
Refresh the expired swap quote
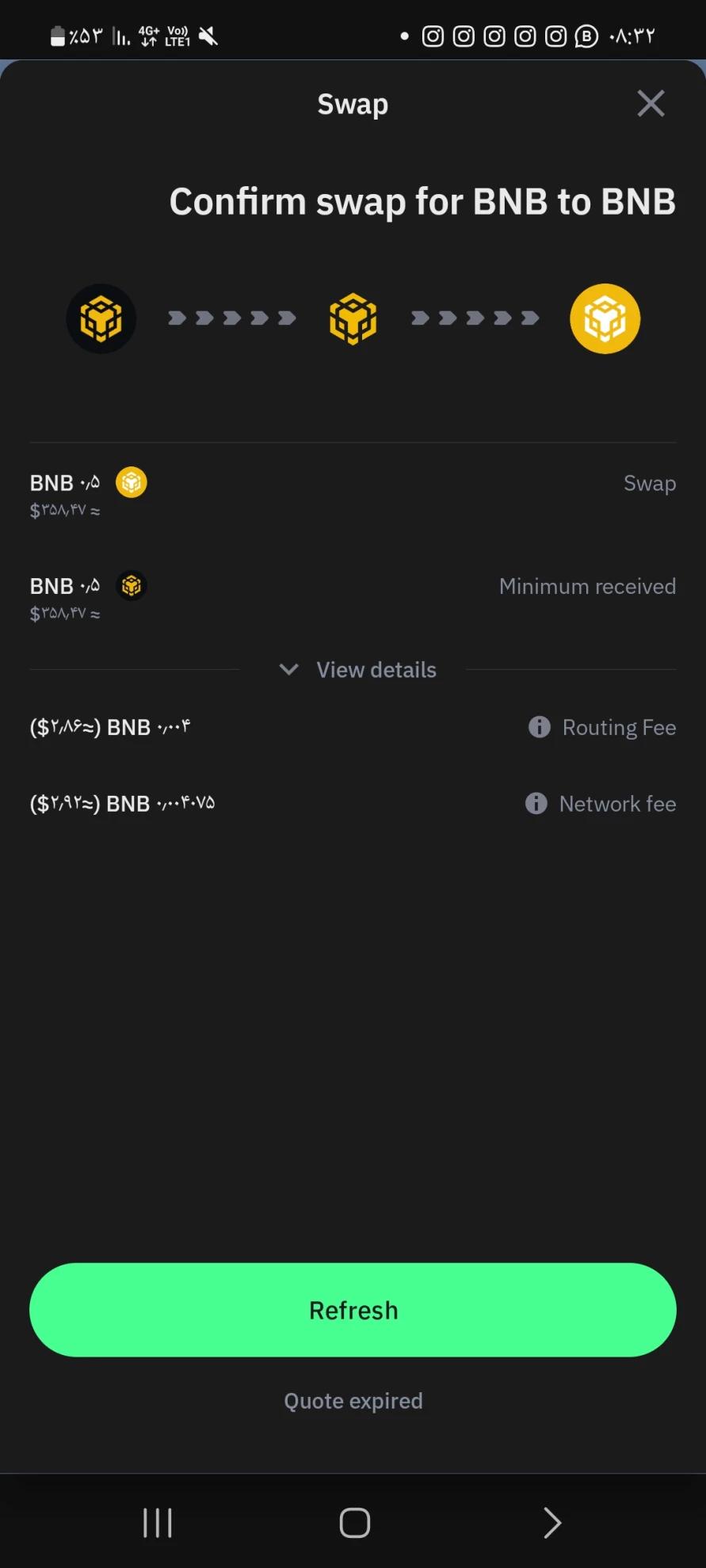click(353, 1310)
